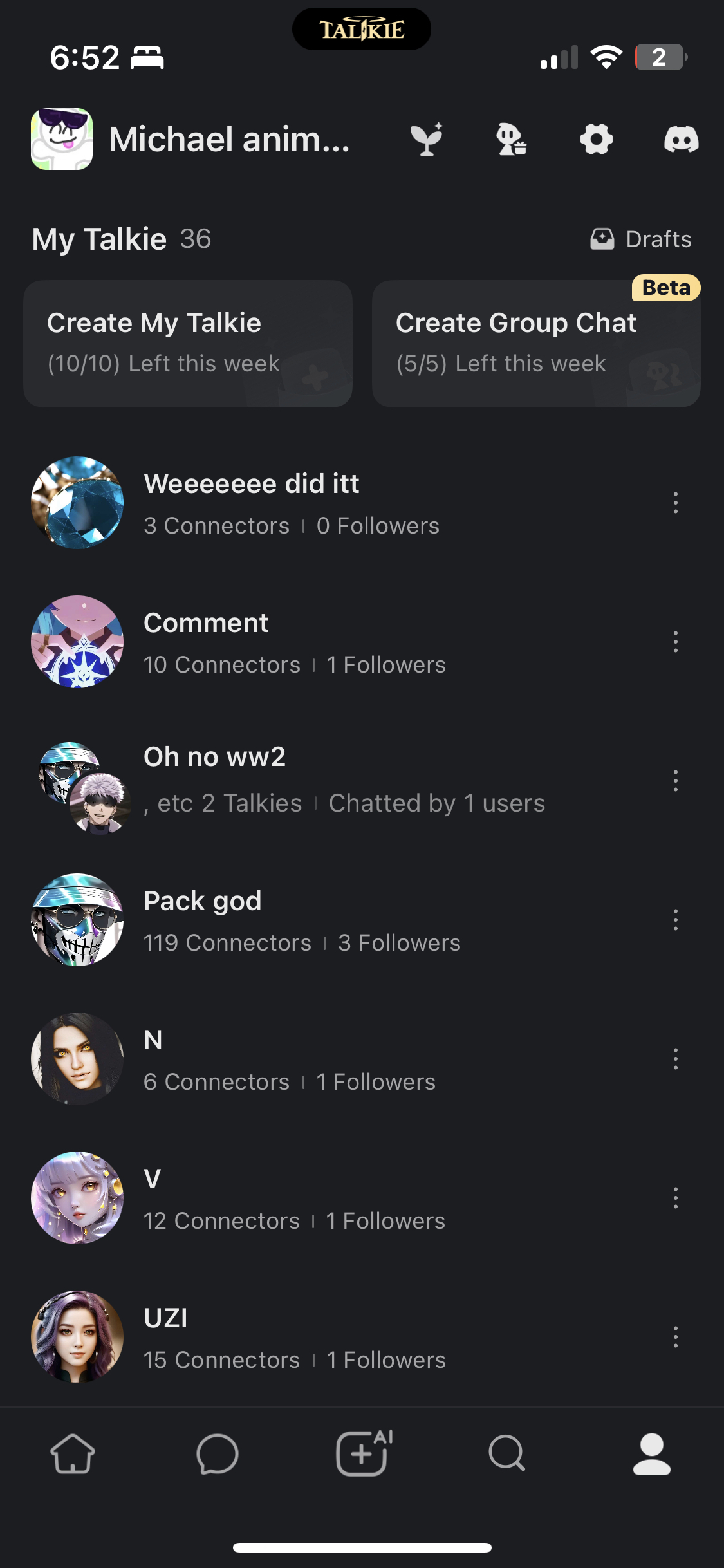724x1568 pixels.
Task: Tap Create My Talkie card
Action: [x=188, y=343]
